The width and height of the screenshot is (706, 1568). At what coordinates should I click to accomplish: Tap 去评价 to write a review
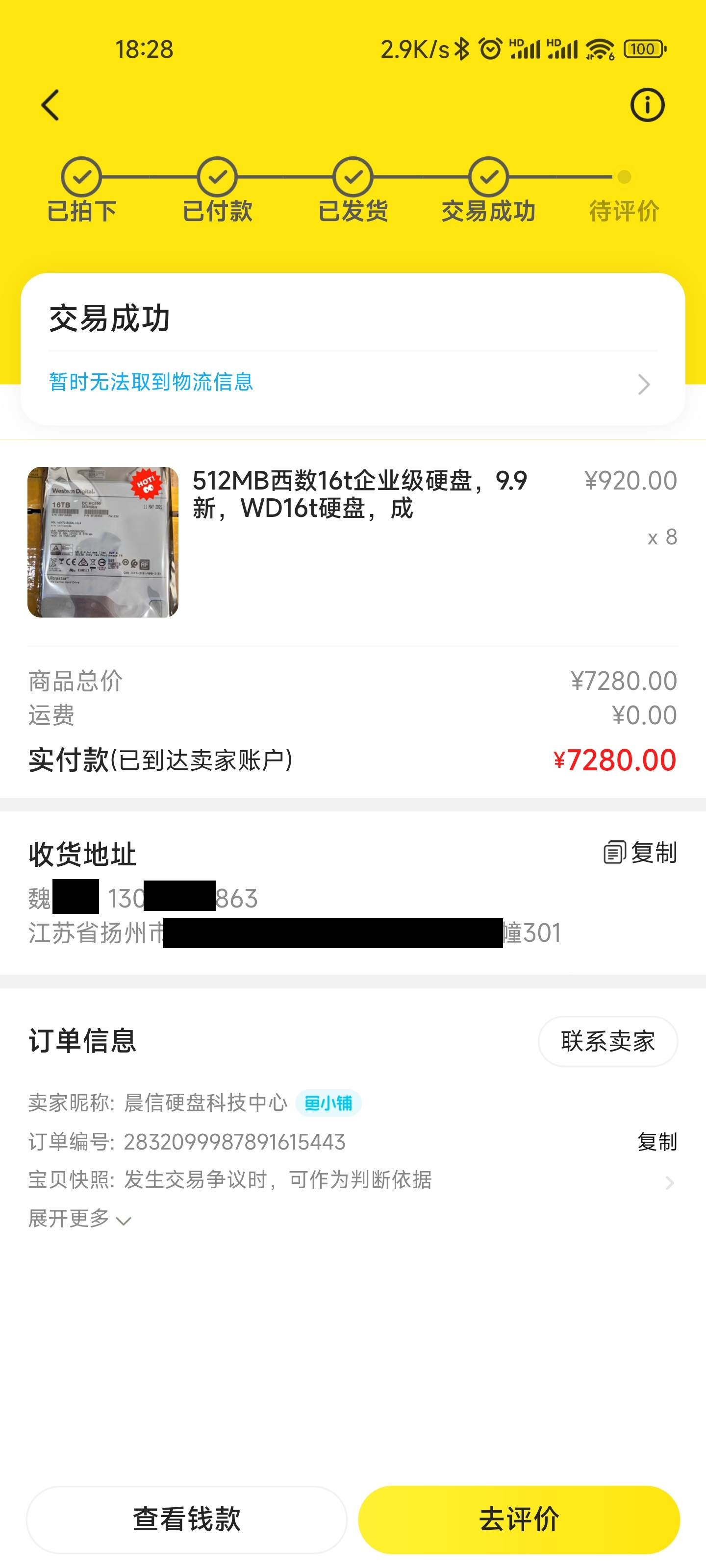(518, 1519)
